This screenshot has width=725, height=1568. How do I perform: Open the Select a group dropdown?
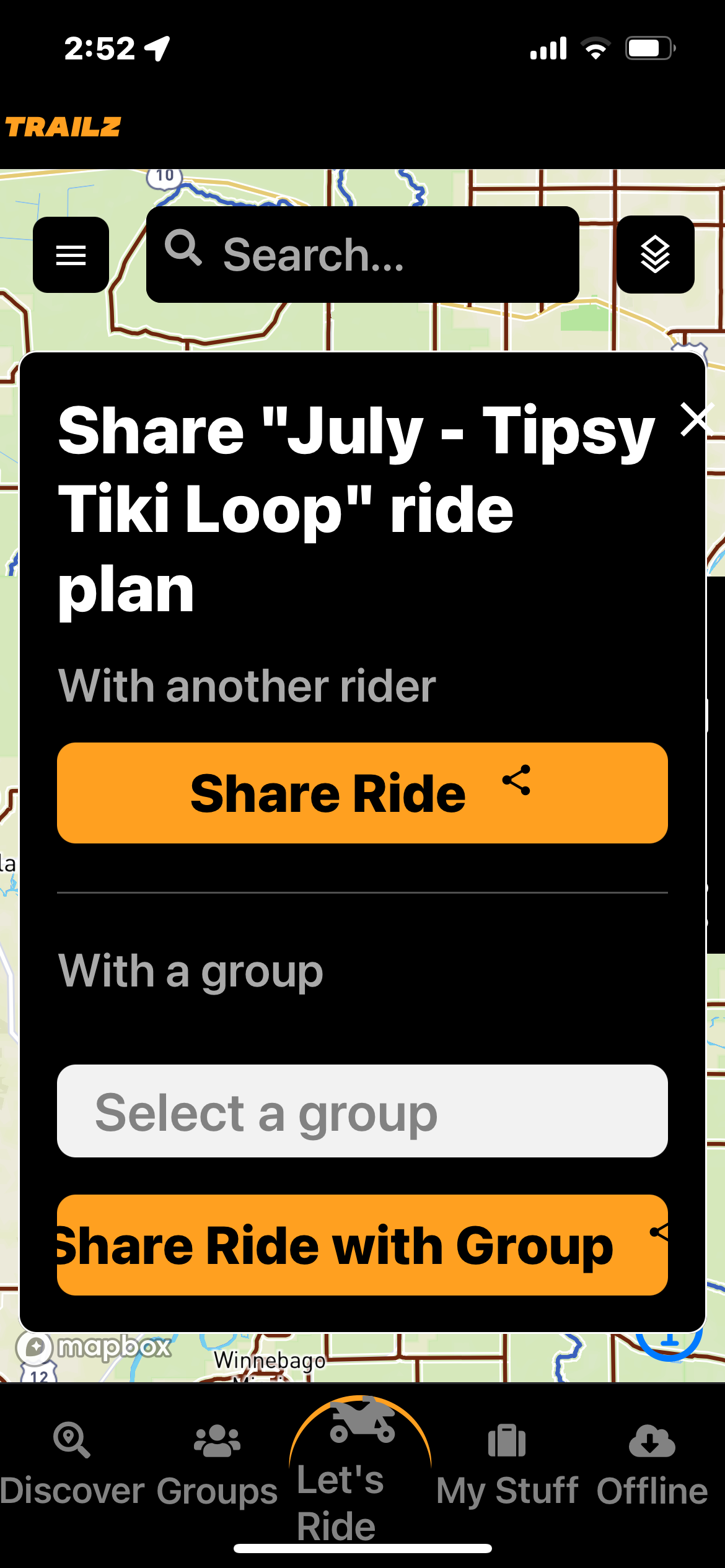click(362, 1111)
